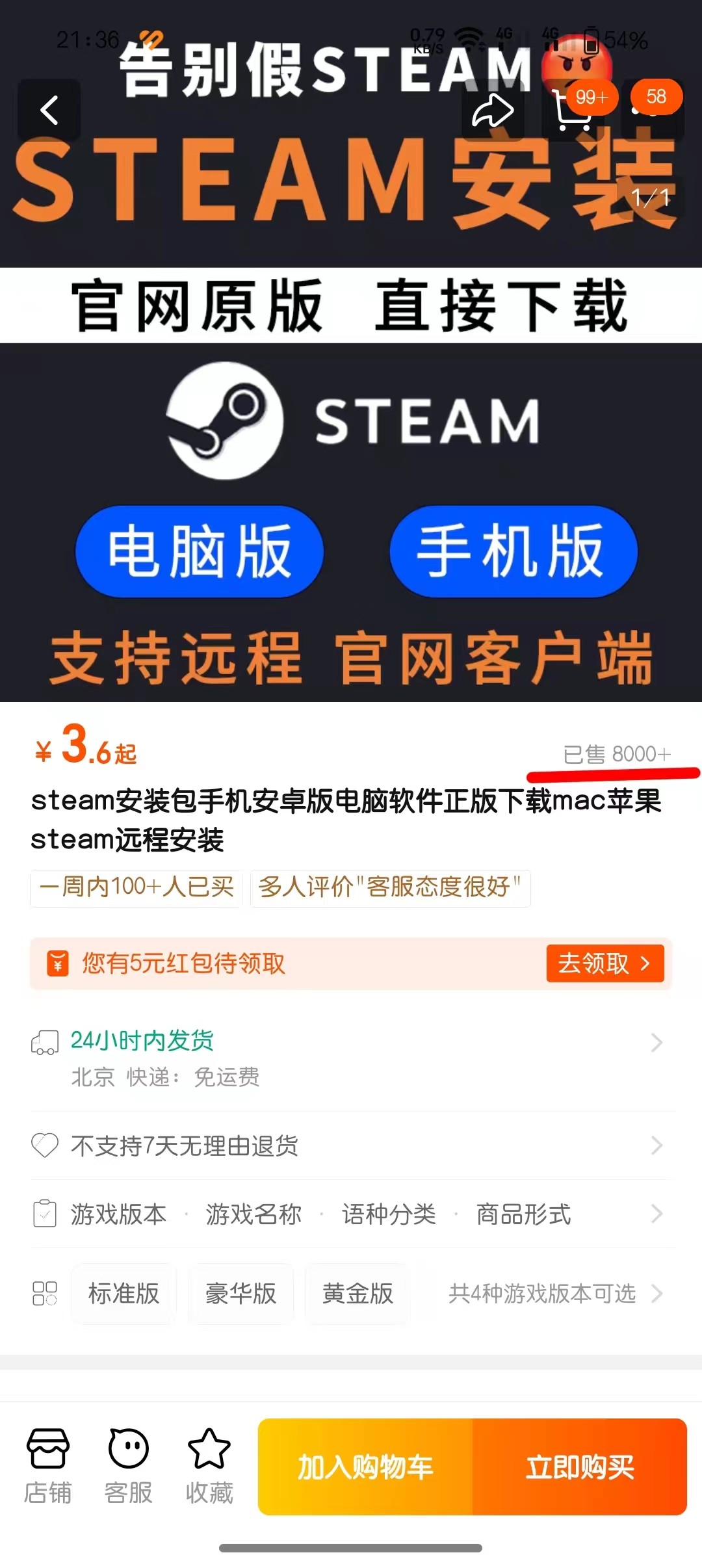Select the 标准版 version chip
This screenshot has height=1568, width=702.
pos(123,1294)
